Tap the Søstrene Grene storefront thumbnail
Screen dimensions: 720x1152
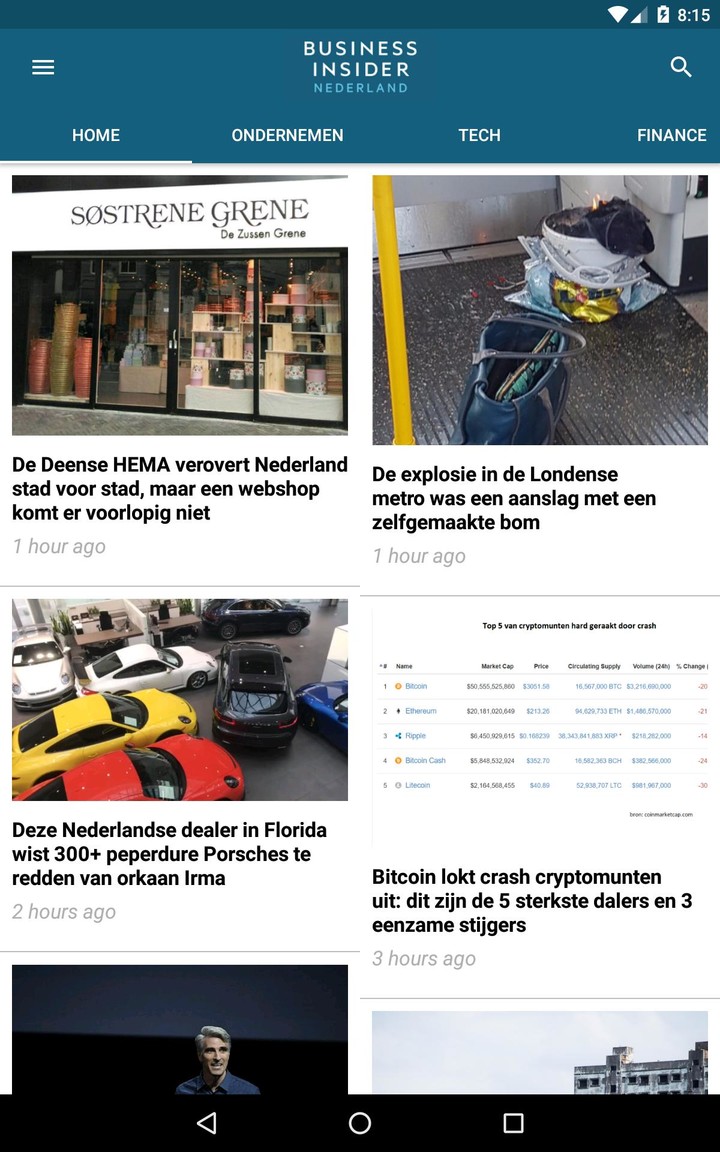pyautogui.click(x=180, y=308)
